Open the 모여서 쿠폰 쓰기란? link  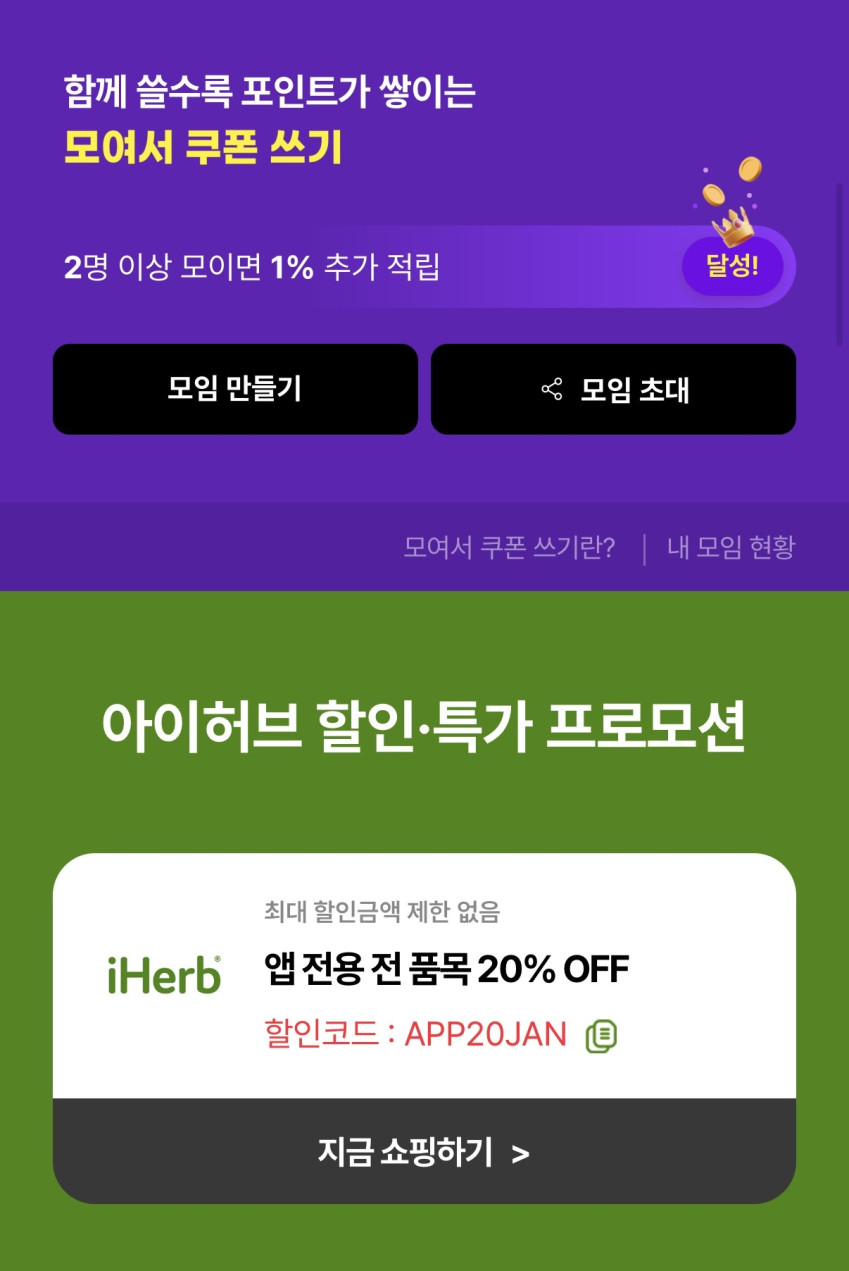tap(509, 547)
